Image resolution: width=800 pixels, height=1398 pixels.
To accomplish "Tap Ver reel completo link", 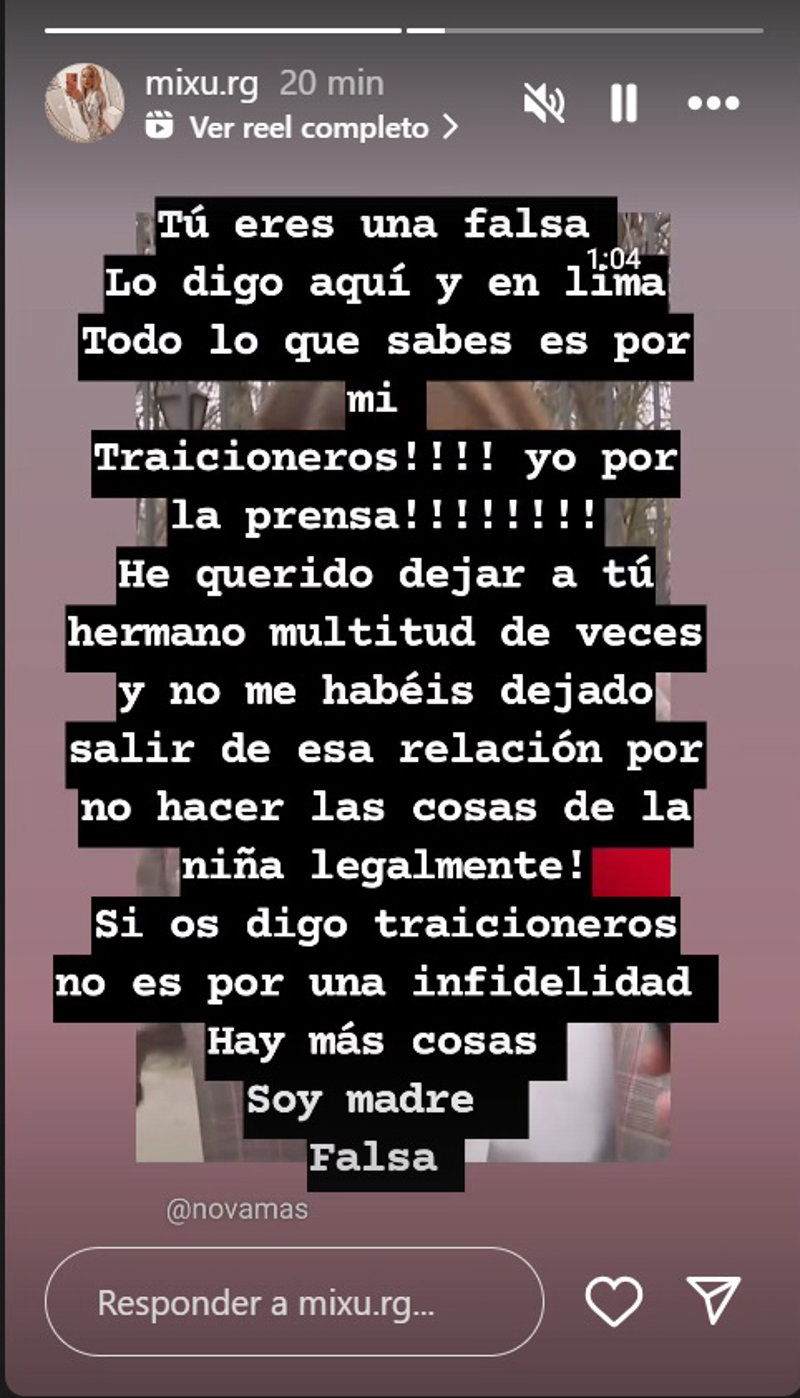I will tap(302, 128).
